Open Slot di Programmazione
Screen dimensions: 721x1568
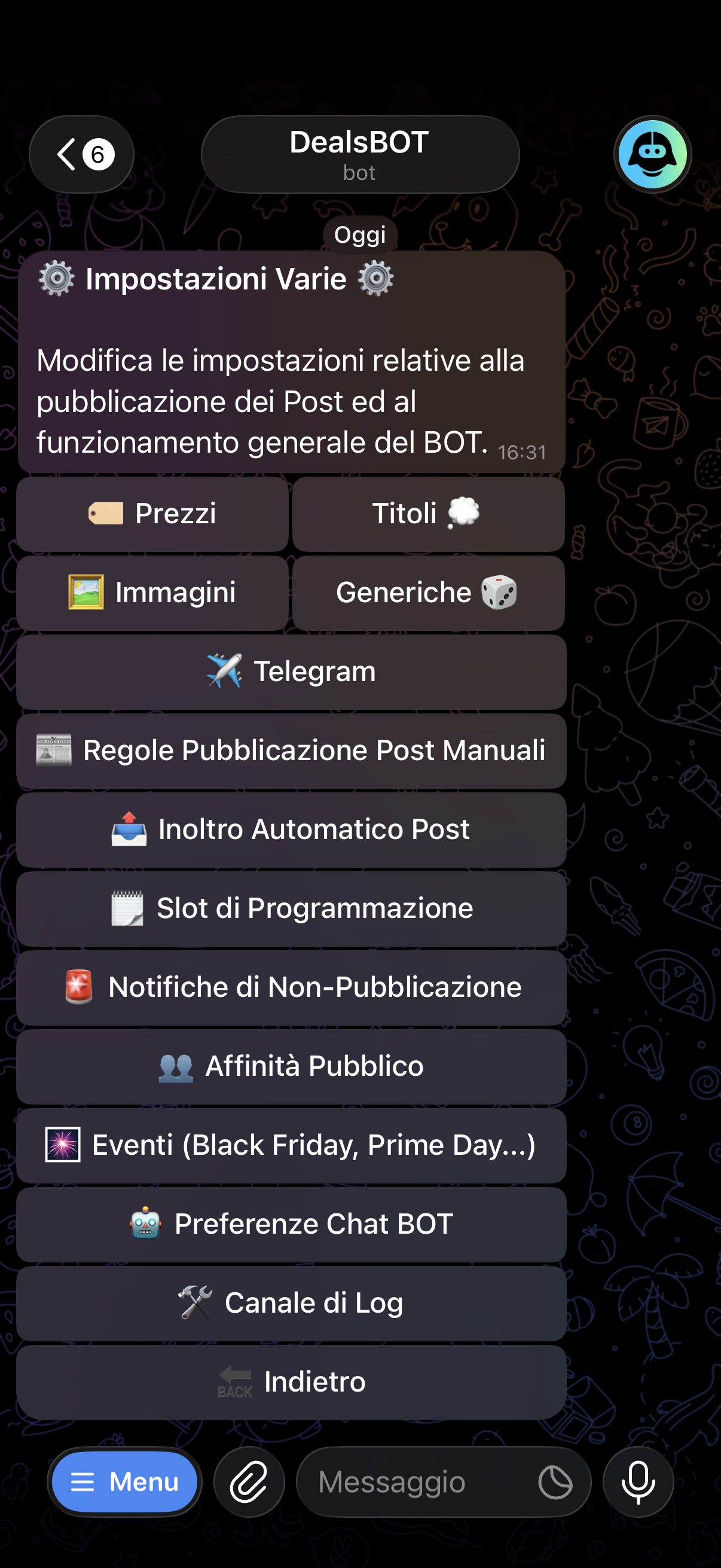pyautogui.click(x=291, y=908)
